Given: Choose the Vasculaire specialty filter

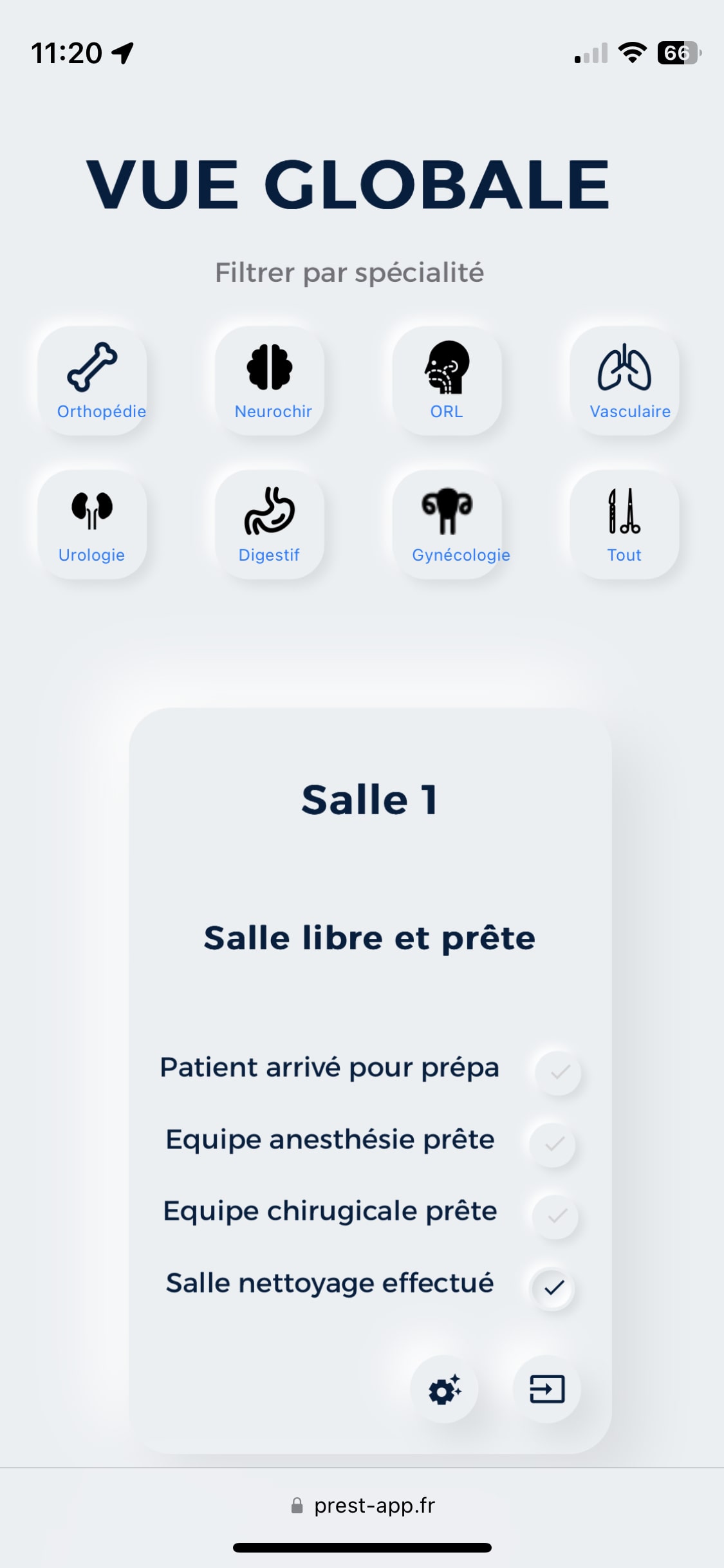Looking at the screenshot, I should pyautogui.click(x=624, y=381).
